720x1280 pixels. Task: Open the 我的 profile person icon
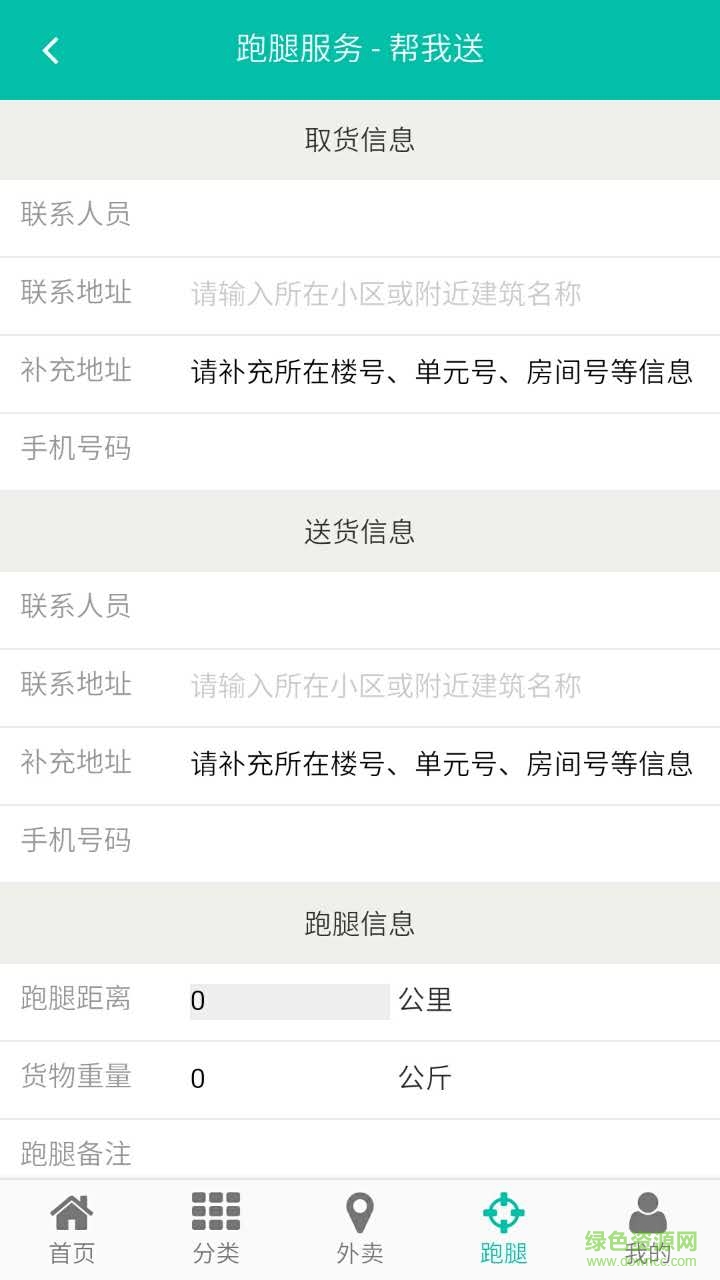(647, 1209)
